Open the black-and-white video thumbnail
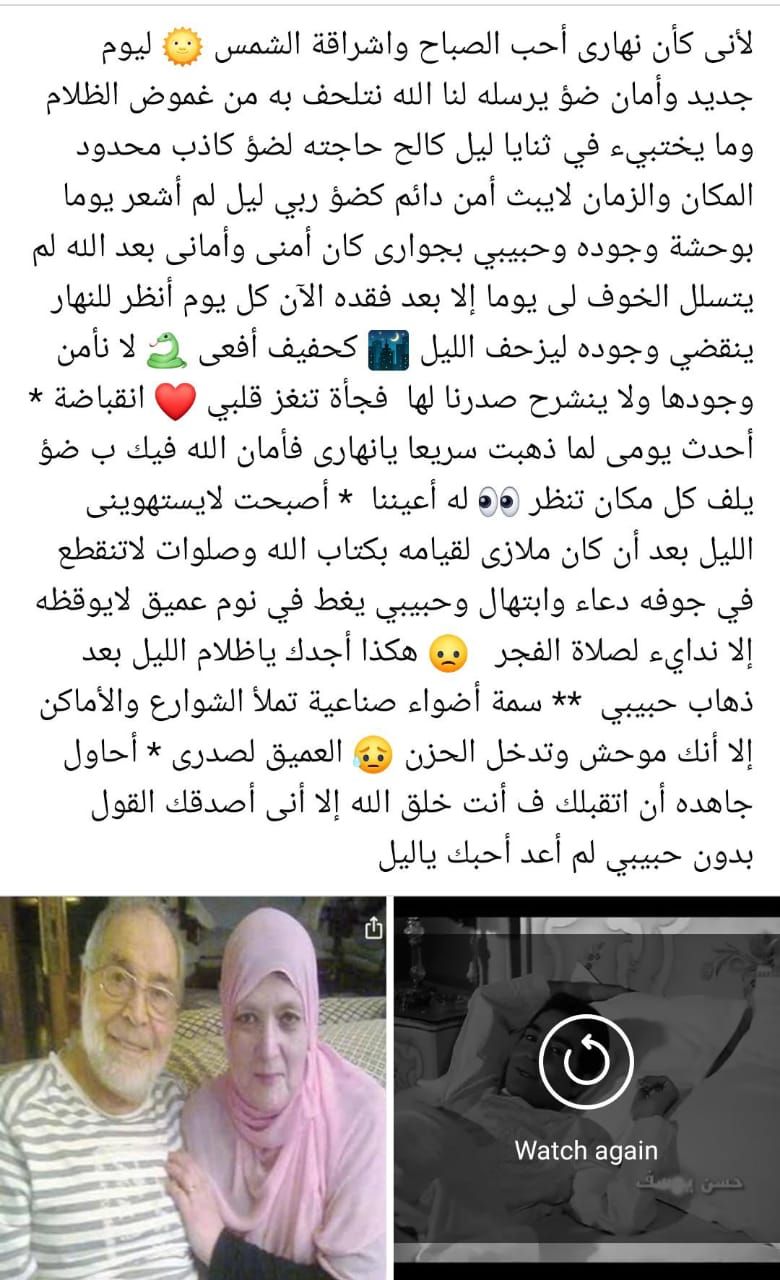The image size is (780, 1280). (585, 1080)
